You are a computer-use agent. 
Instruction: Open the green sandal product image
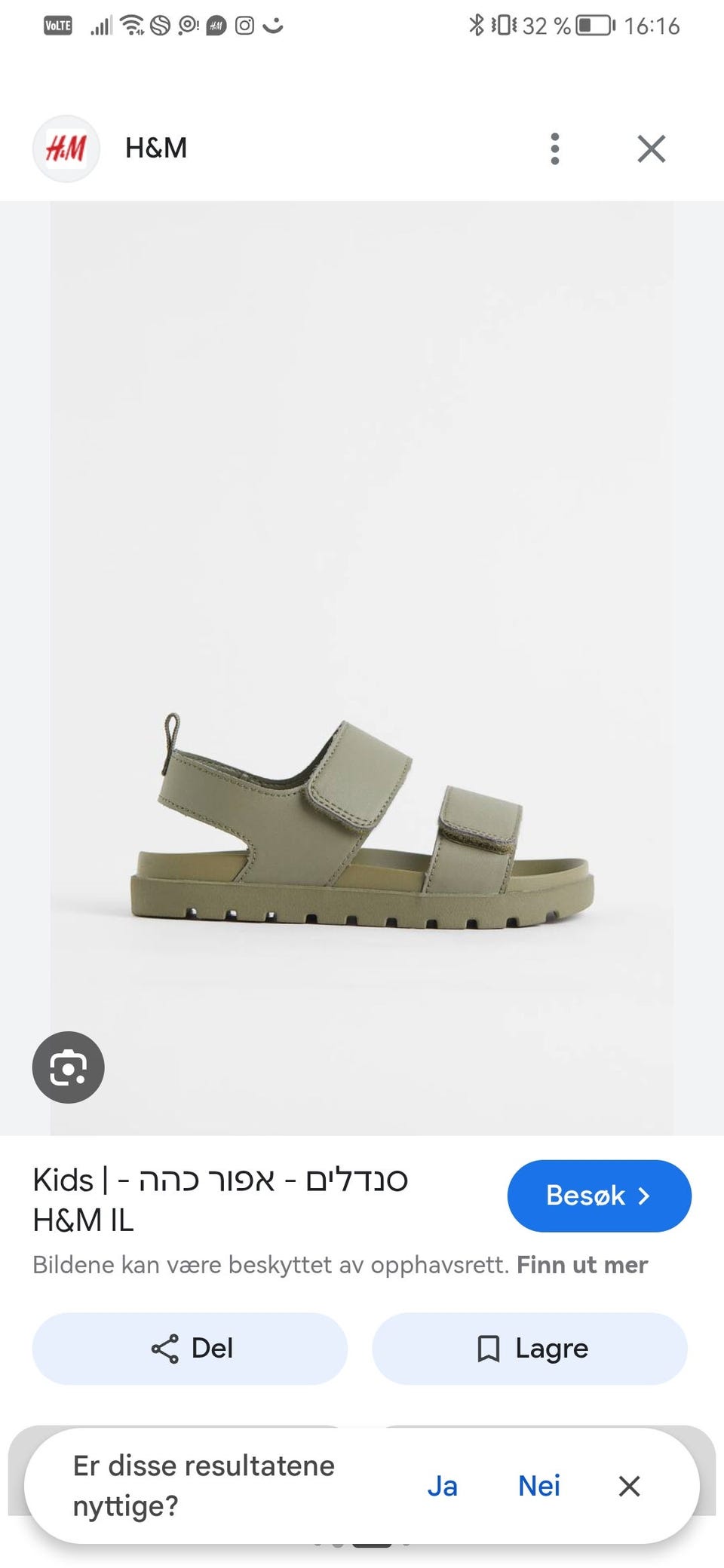pos(362,668)
